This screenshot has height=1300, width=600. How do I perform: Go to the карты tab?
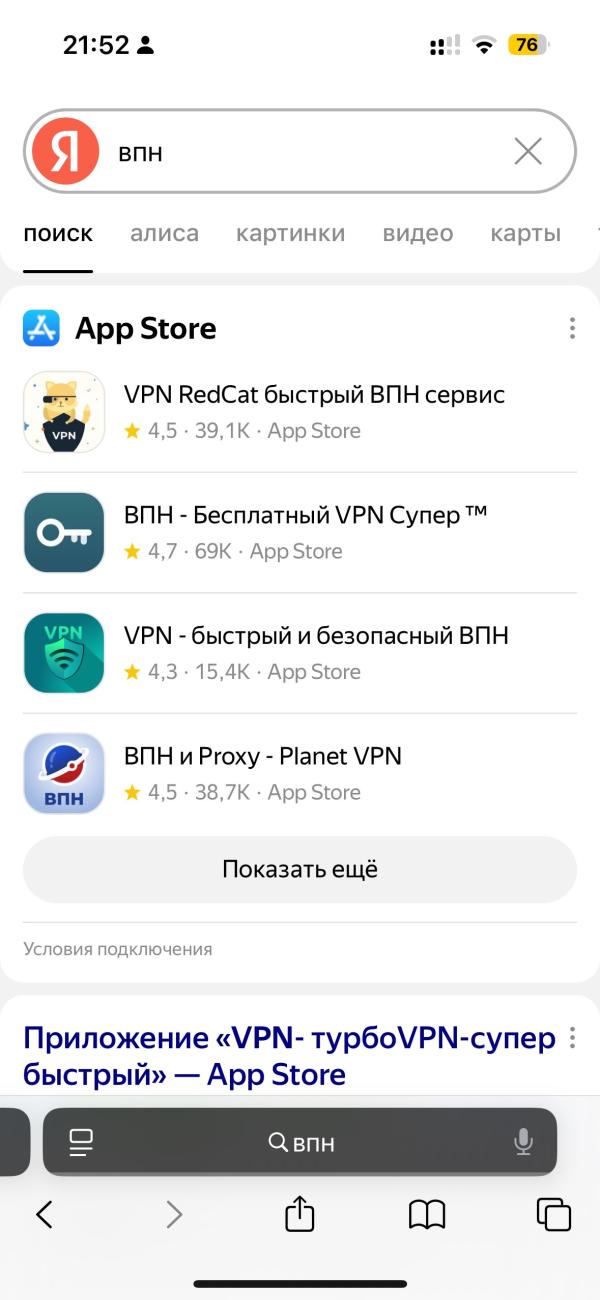coord(525,234)
